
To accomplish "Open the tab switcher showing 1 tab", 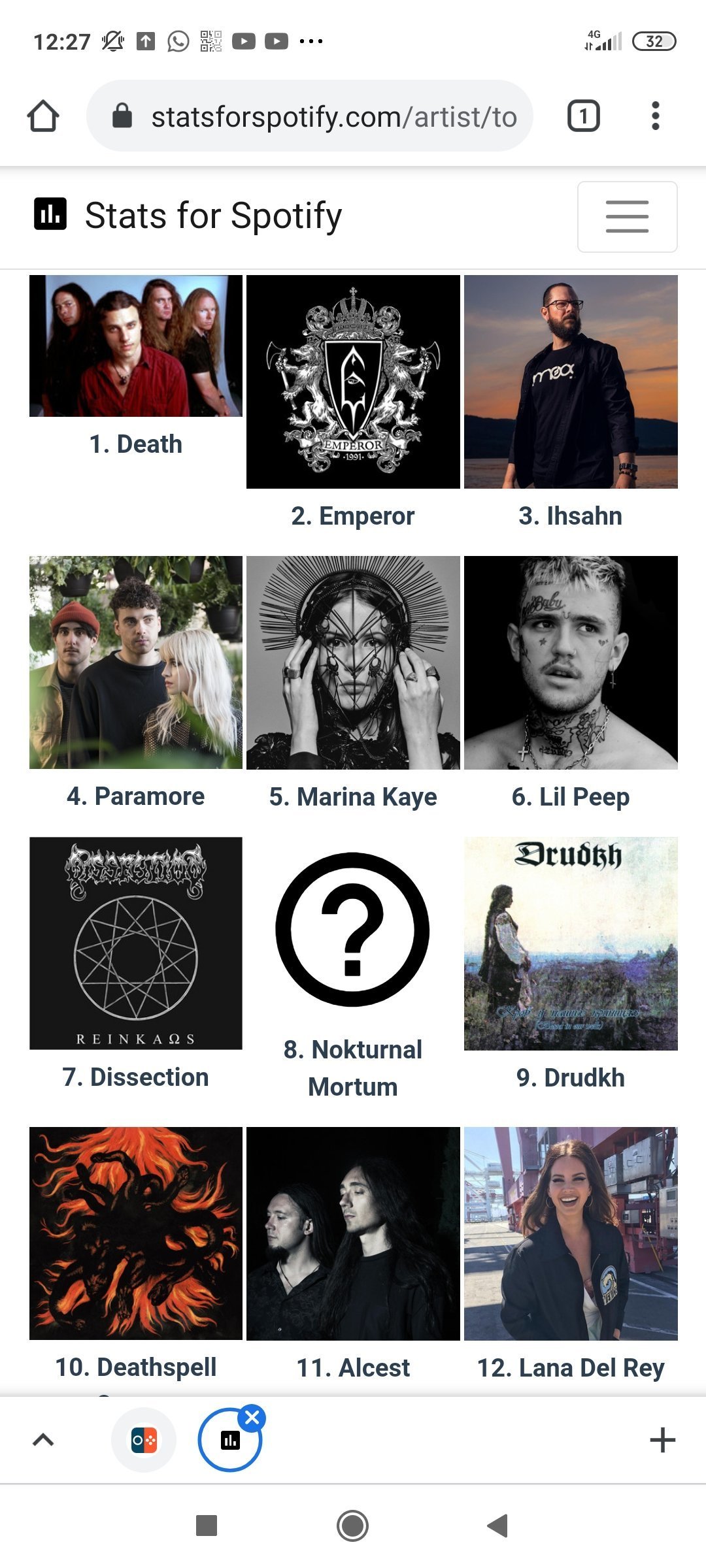I will tap(583, 116).
